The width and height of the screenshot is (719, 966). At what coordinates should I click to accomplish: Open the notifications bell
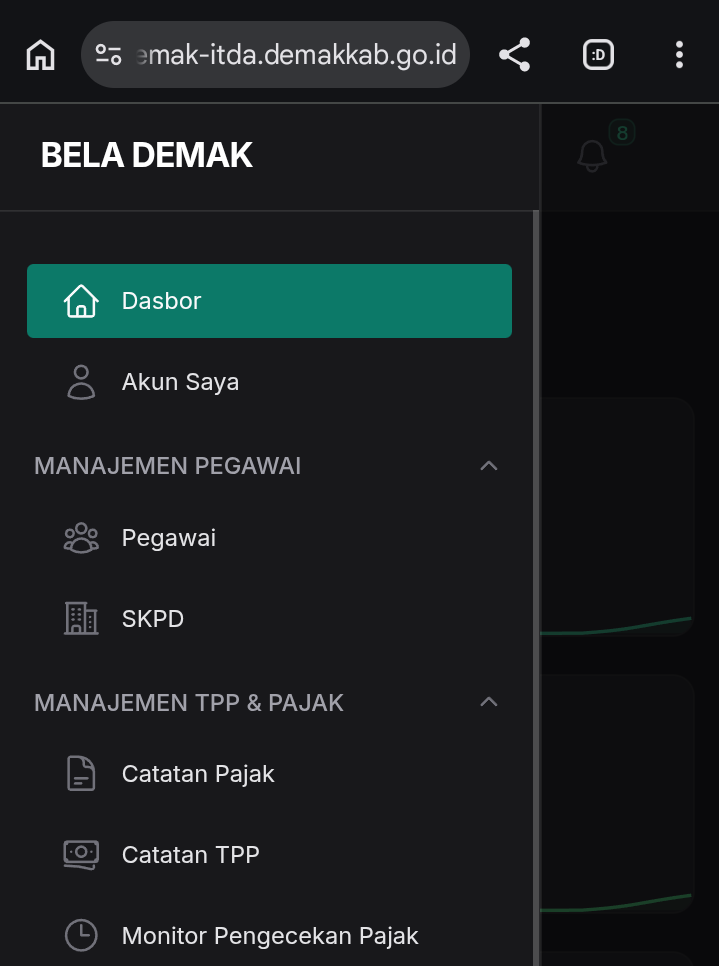[593, 155]
